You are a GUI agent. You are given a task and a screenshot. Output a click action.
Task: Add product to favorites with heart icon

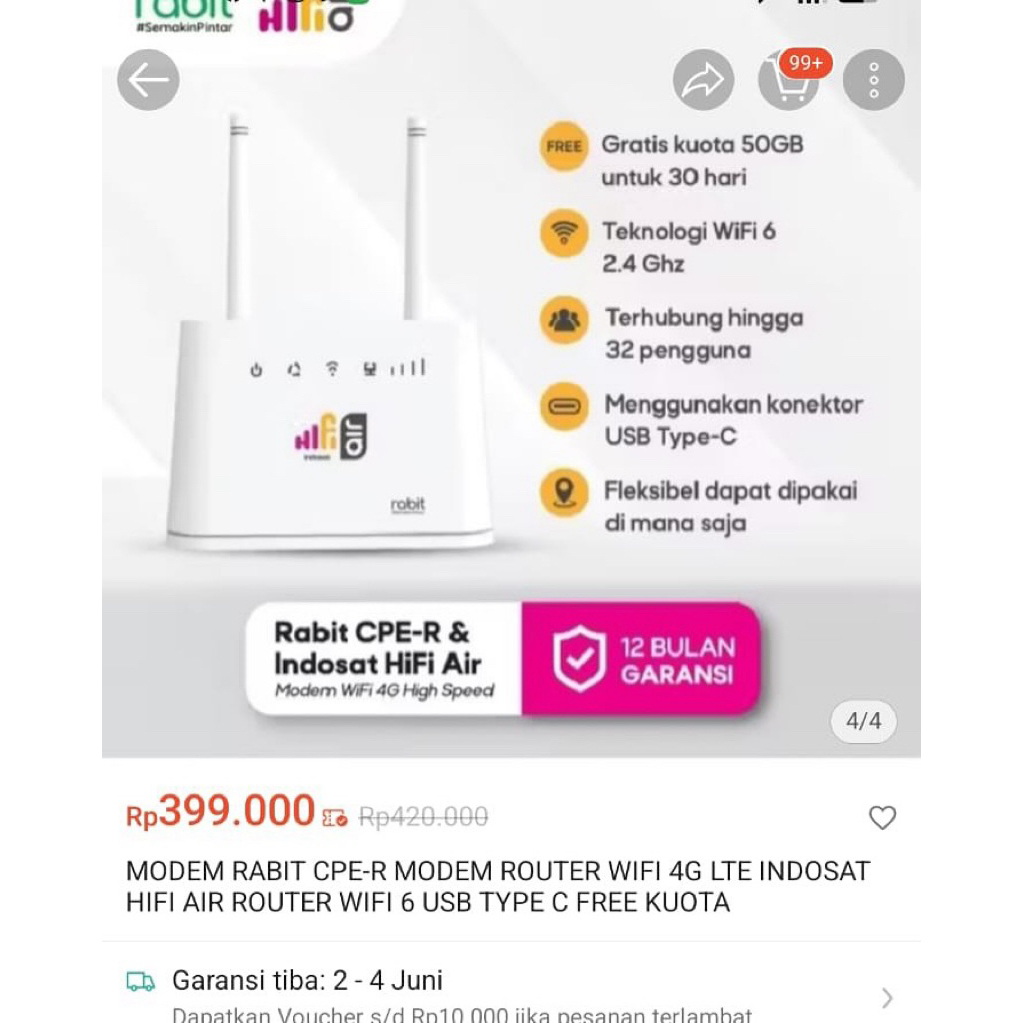(882, 818)
